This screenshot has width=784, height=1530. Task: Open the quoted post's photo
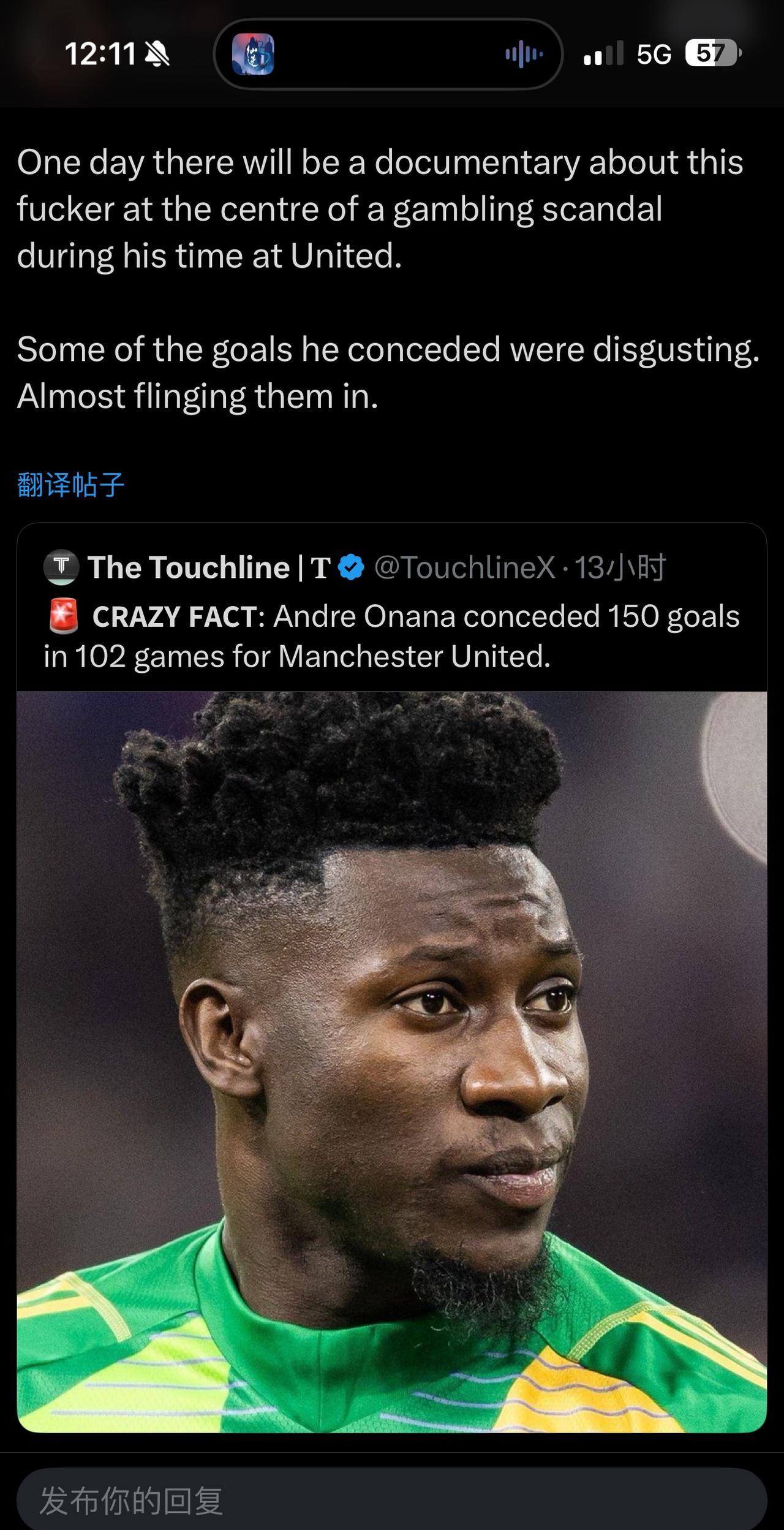392,1060
